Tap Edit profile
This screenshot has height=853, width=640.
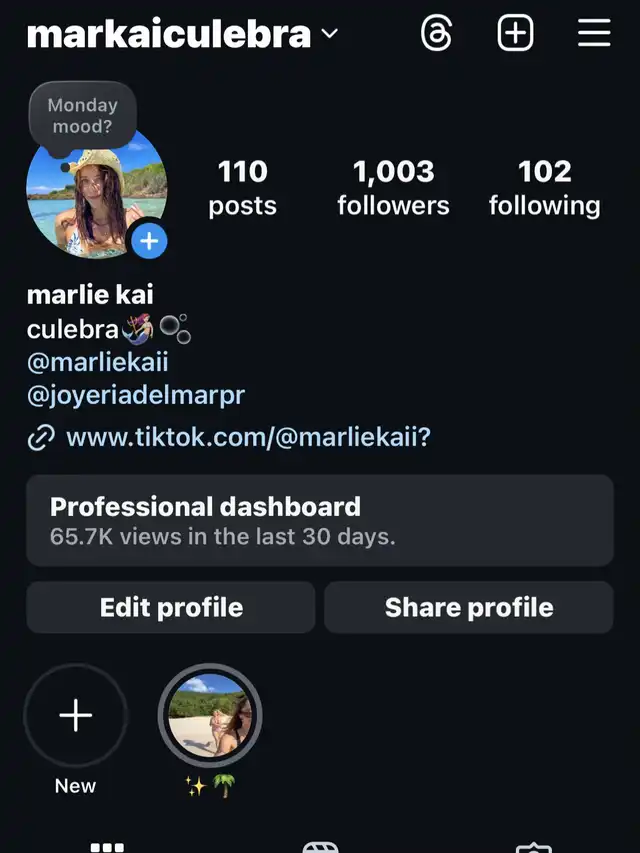[x=171, y=607]
